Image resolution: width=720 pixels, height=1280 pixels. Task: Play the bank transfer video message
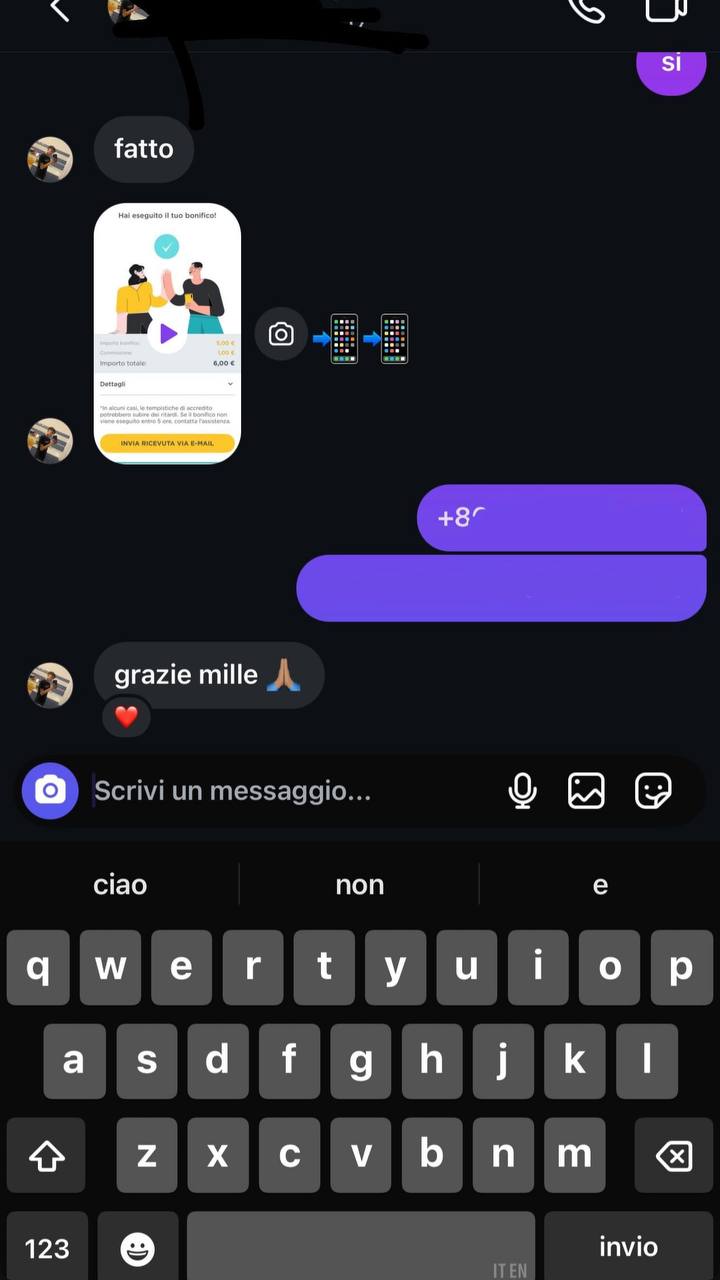167,334
